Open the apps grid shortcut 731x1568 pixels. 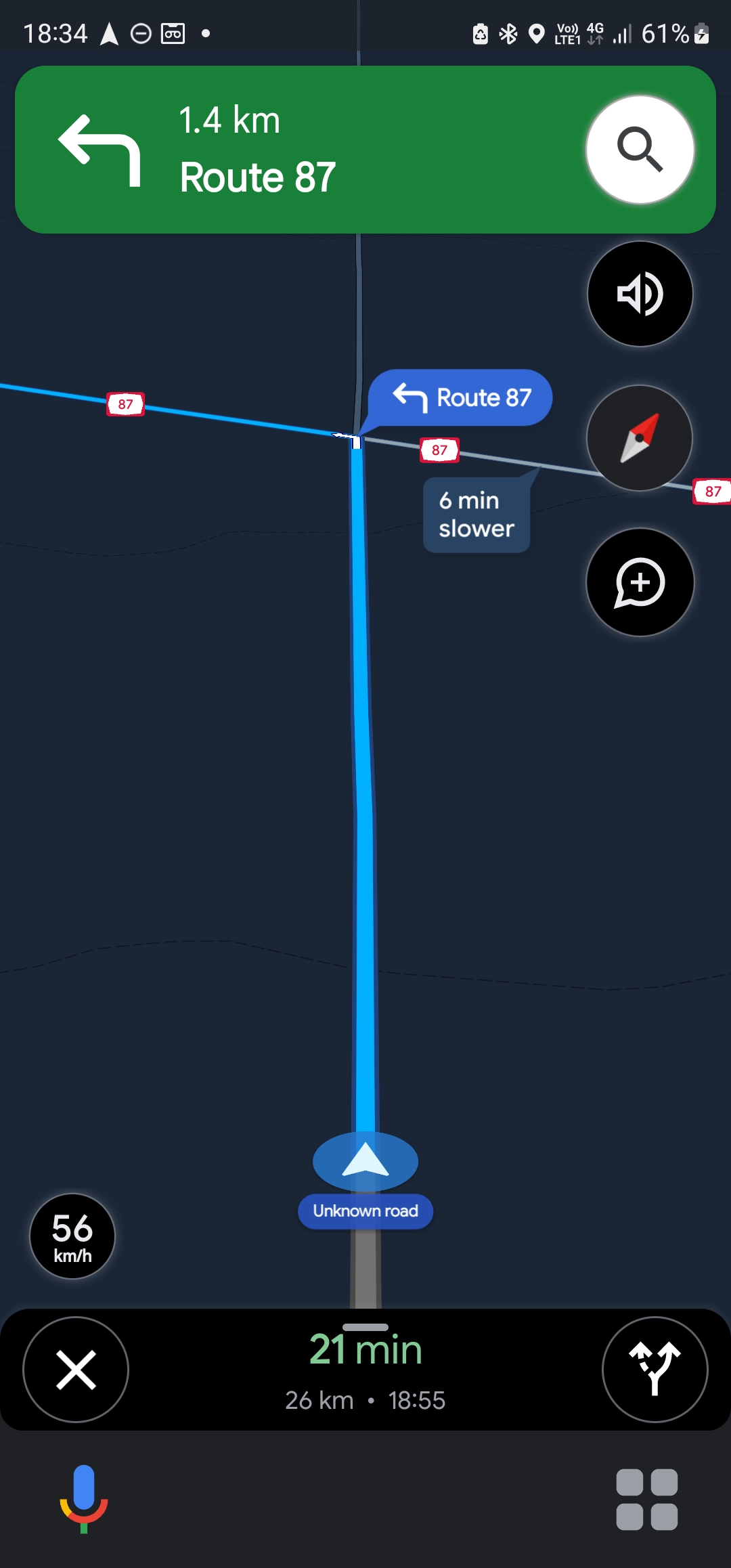(646, 1499)
